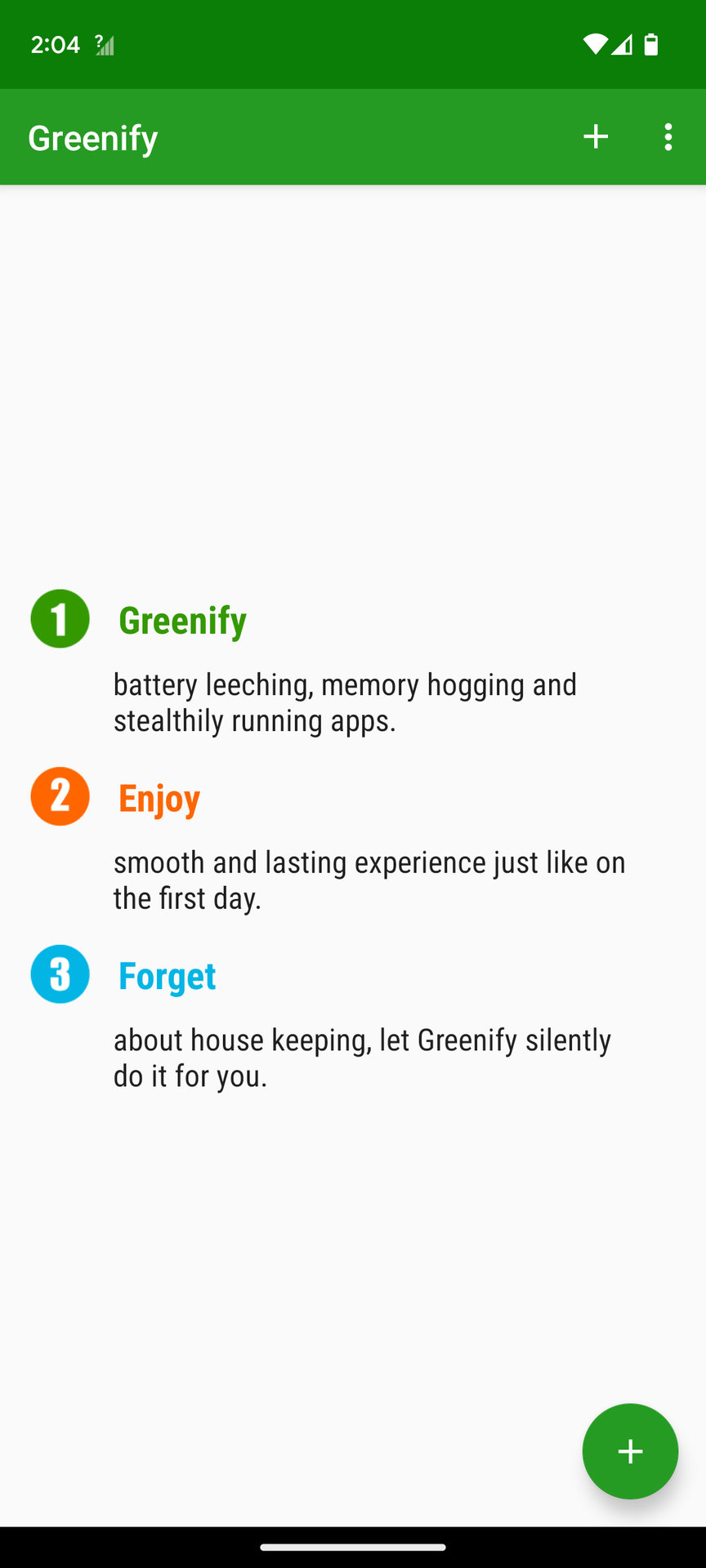The width and height of the screenshot is (706, 1568).
Task: Tap the green floating add button
Action: tap(630, 1451)
